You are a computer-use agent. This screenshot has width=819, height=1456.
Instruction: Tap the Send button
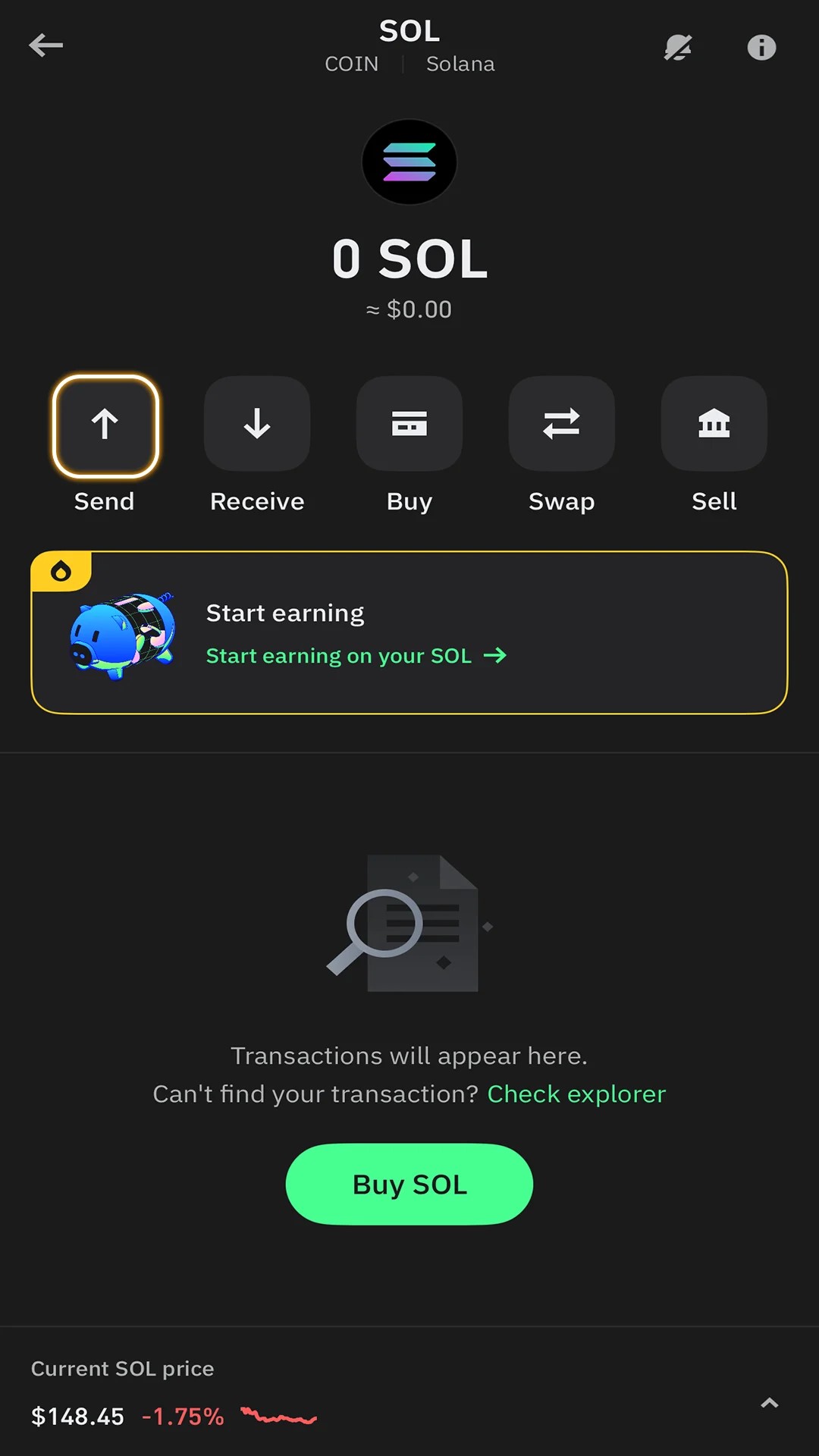105,425
